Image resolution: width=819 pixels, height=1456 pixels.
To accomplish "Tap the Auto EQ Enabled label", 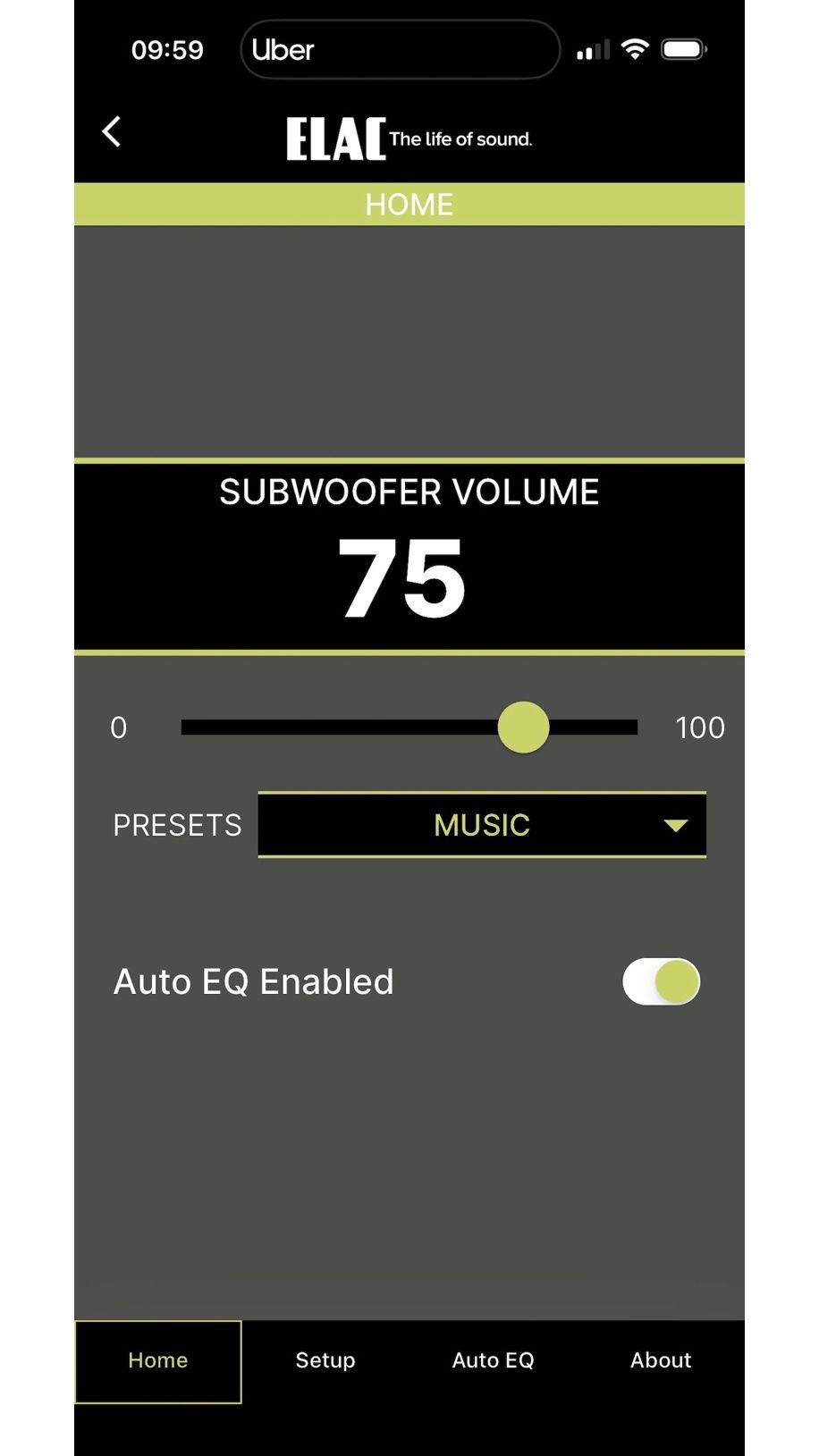I will point(253,981).
